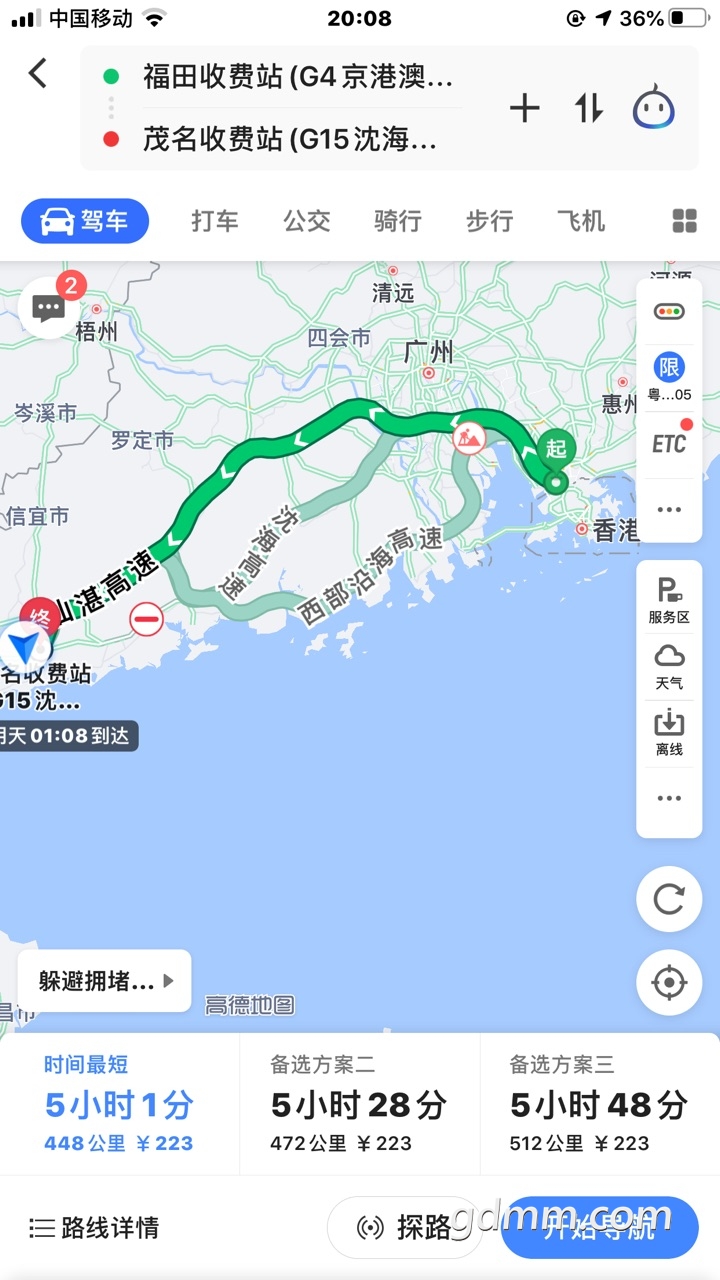Open 路线详情 route details
The image size is (720, 1280).
94,1228
